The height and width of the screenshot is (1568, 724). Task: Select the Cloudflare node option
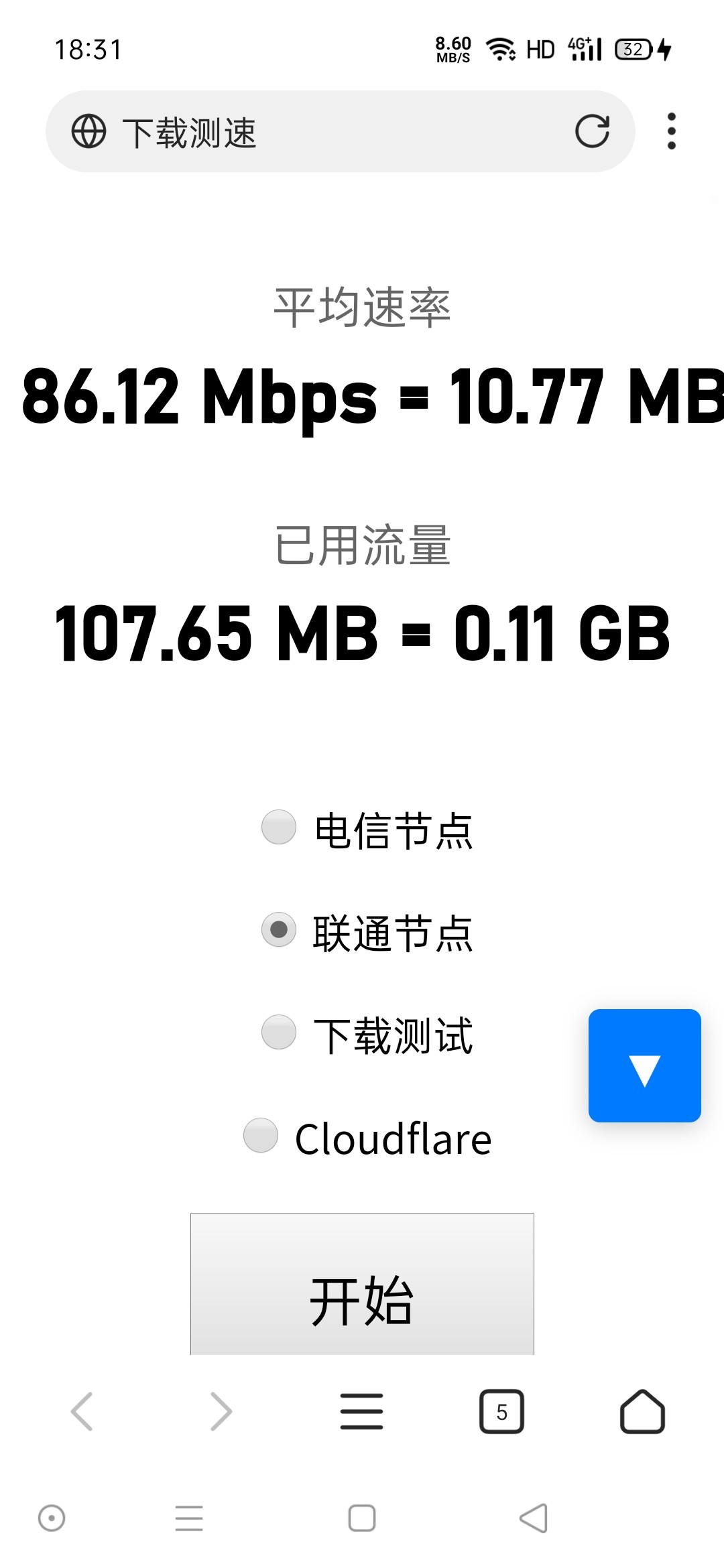click(x=261, y=1136)
